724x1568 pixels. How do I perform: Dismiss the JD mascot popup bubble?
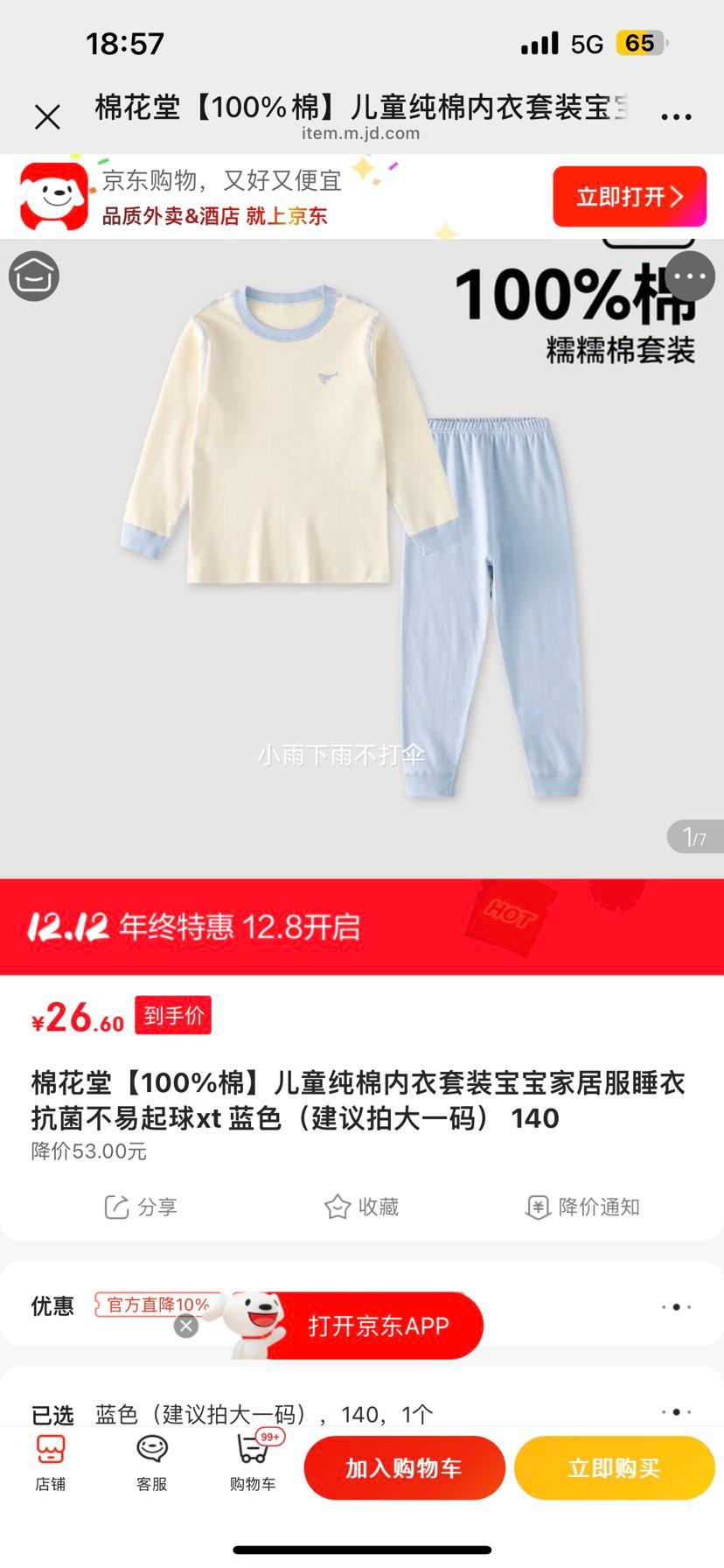click(x=184, y=1326)
